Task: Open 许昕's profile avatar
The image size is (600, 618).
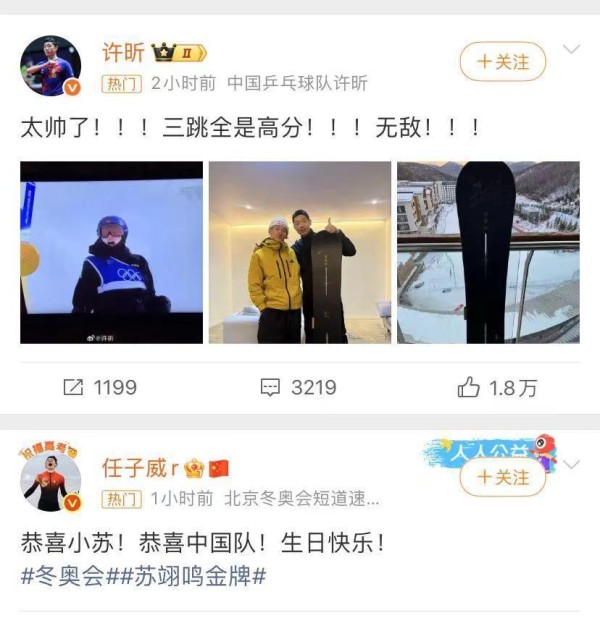Action: pyautogui.click(x=50, y=66)
